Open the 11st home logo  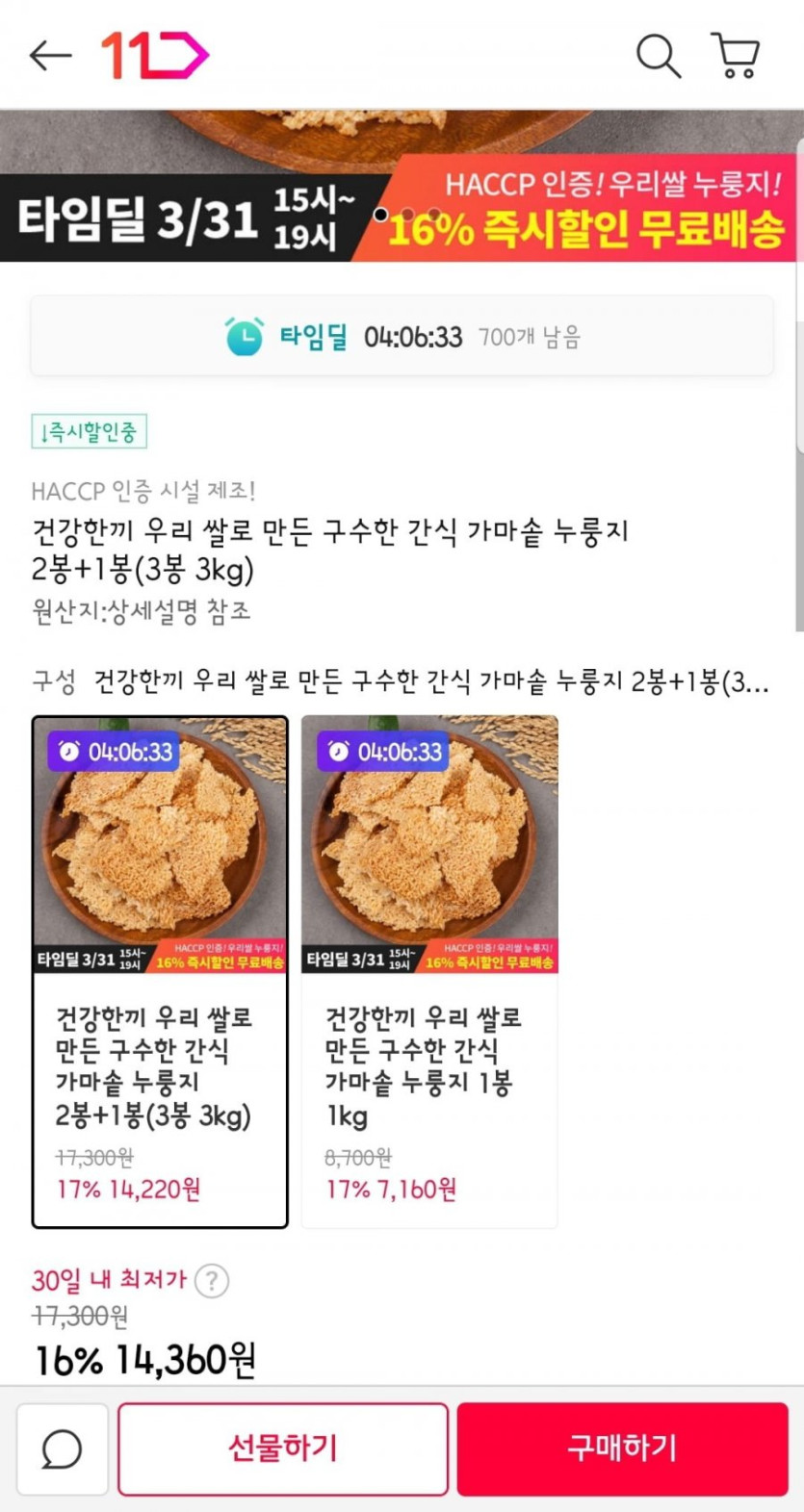[154, 55]
